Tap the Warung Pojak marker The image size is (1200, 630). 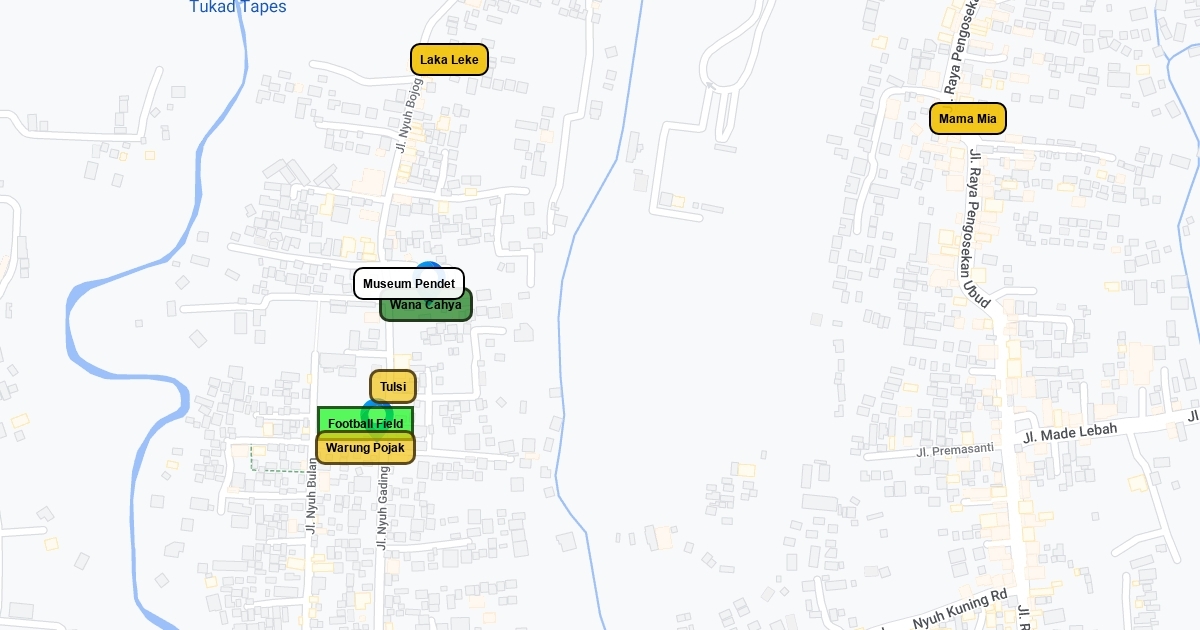coord(365,449)
